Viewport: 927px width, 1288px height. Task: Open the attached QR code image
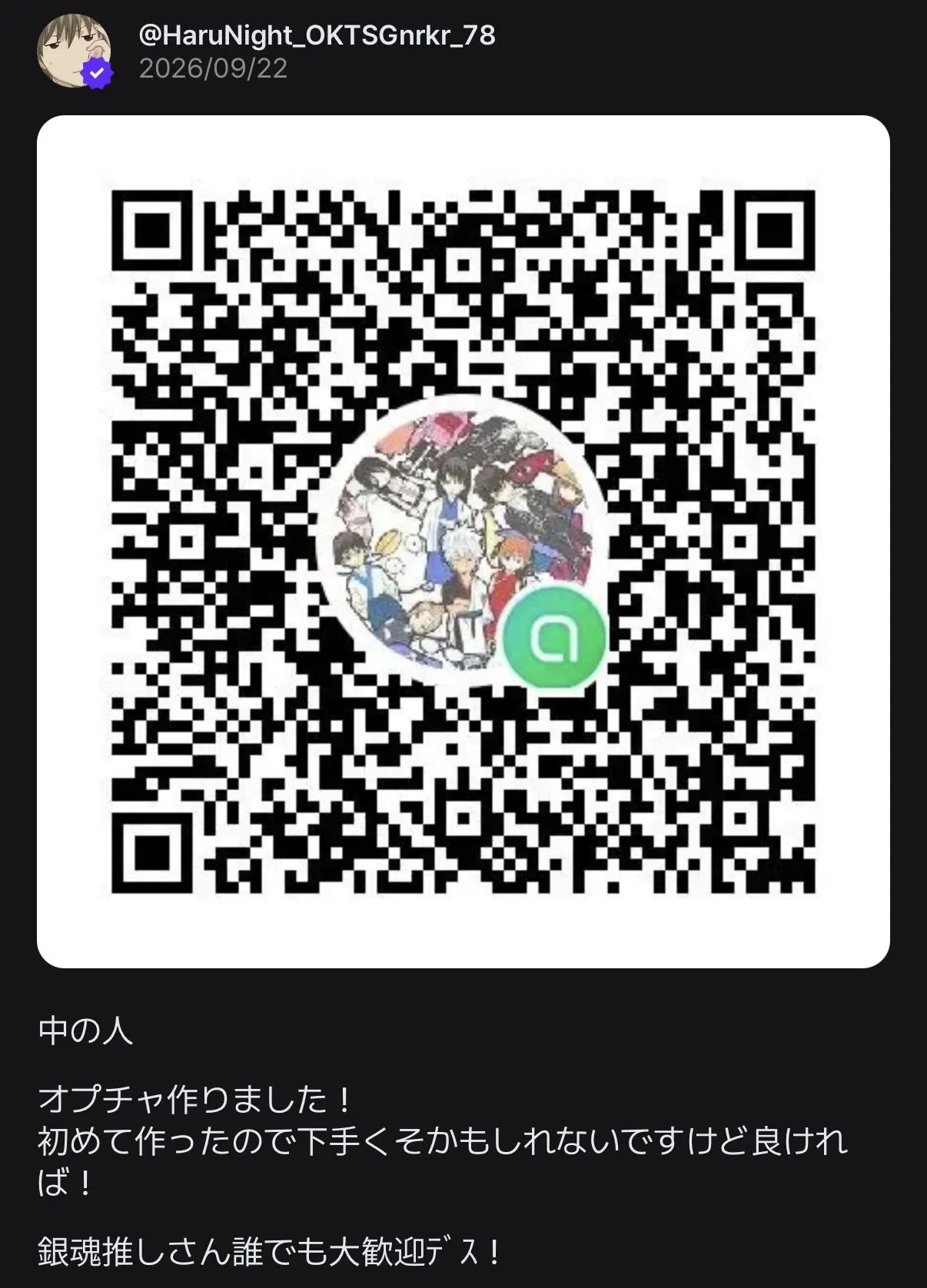point(463,542)
